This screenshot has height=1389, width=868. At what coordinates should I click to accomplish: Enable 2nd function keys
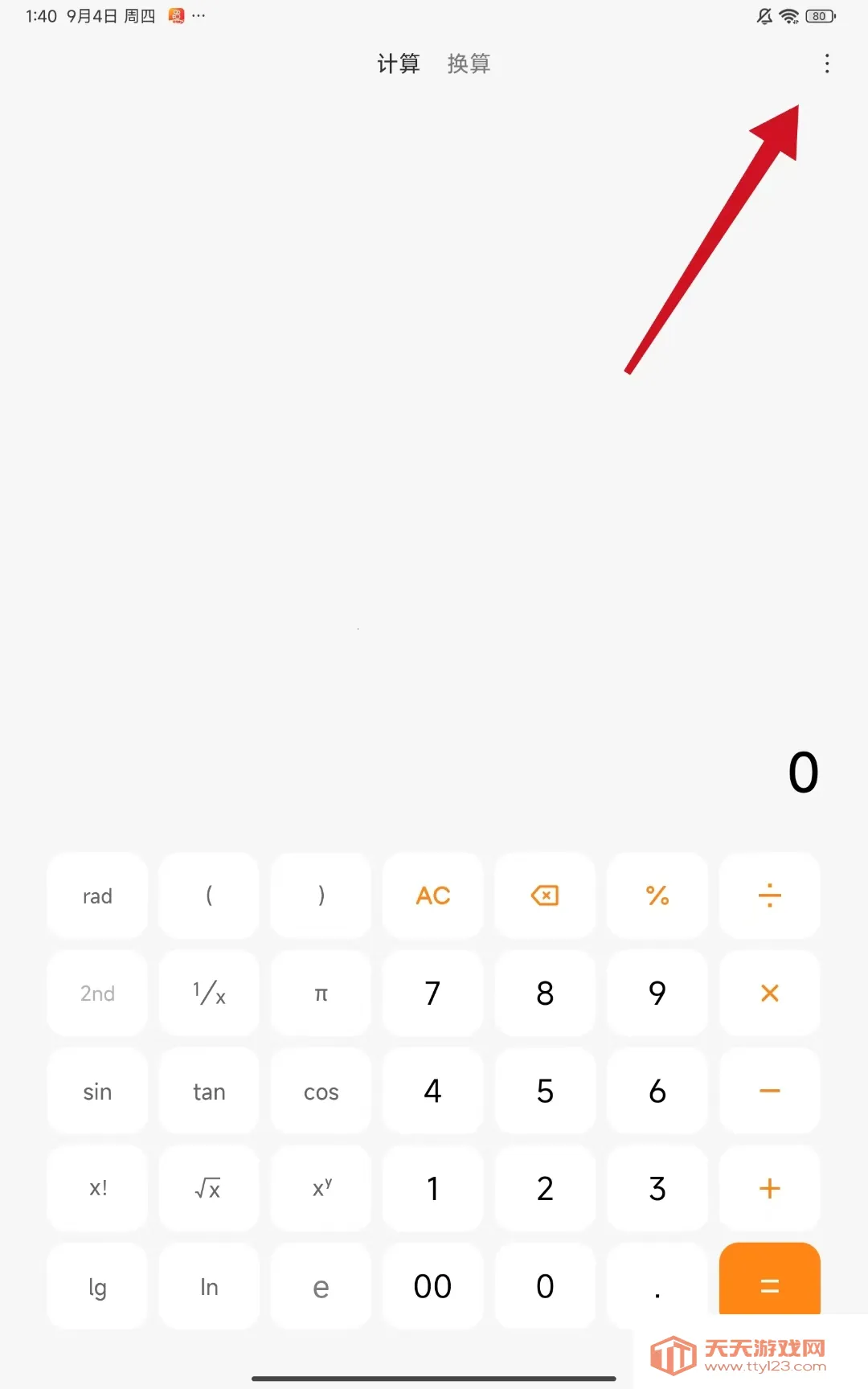pyautogui.click(x=97, y=994)
